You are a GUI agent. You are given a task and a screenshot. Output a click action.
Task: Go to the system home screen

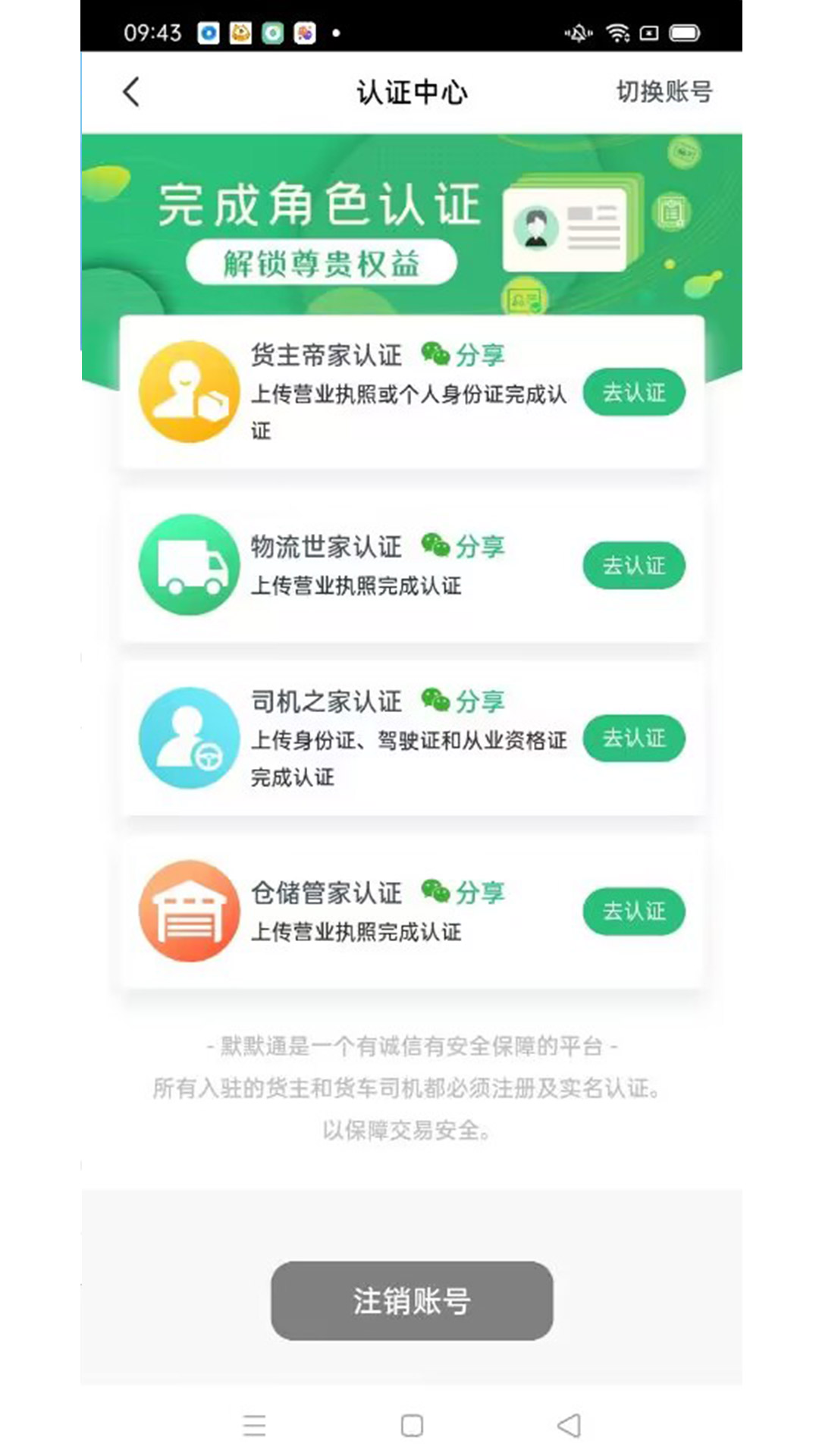412,1426
